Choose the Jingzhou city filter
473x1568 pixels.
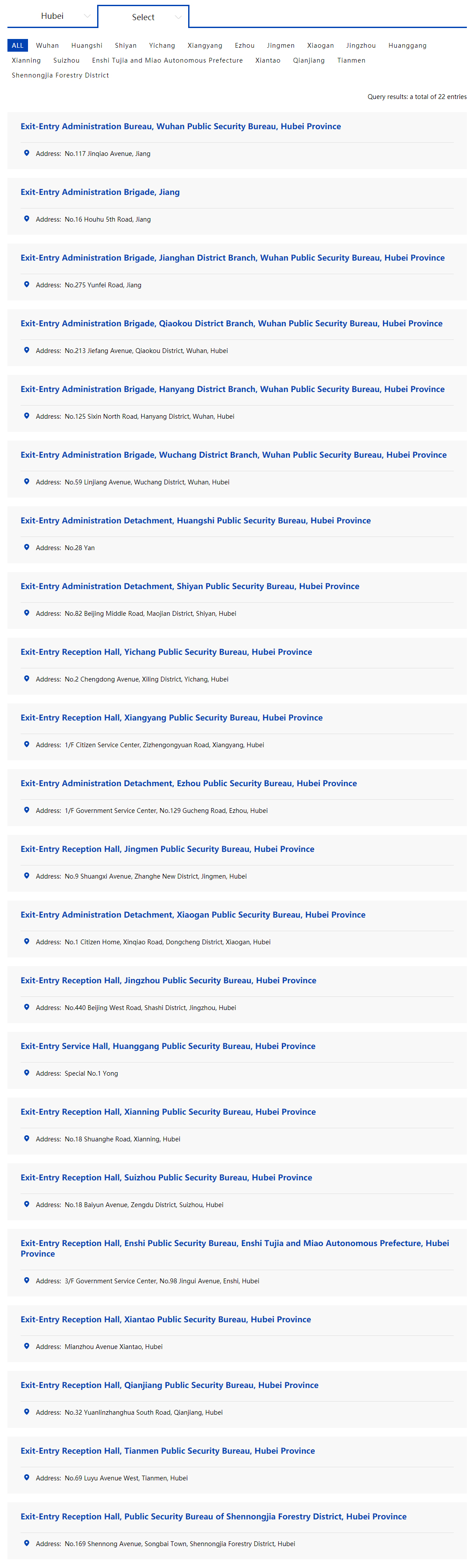pos(361,46)
